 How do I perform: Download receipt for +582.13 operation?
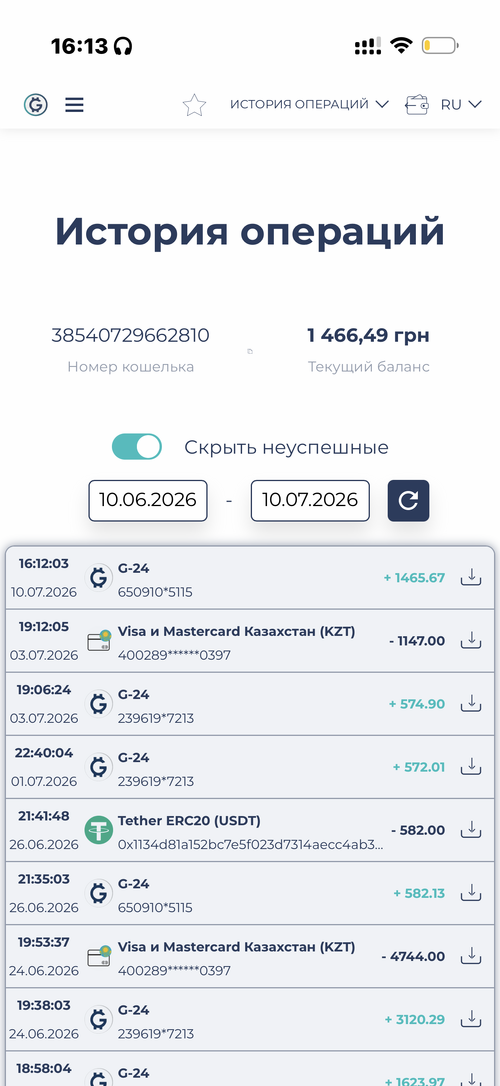coord(471,893)
